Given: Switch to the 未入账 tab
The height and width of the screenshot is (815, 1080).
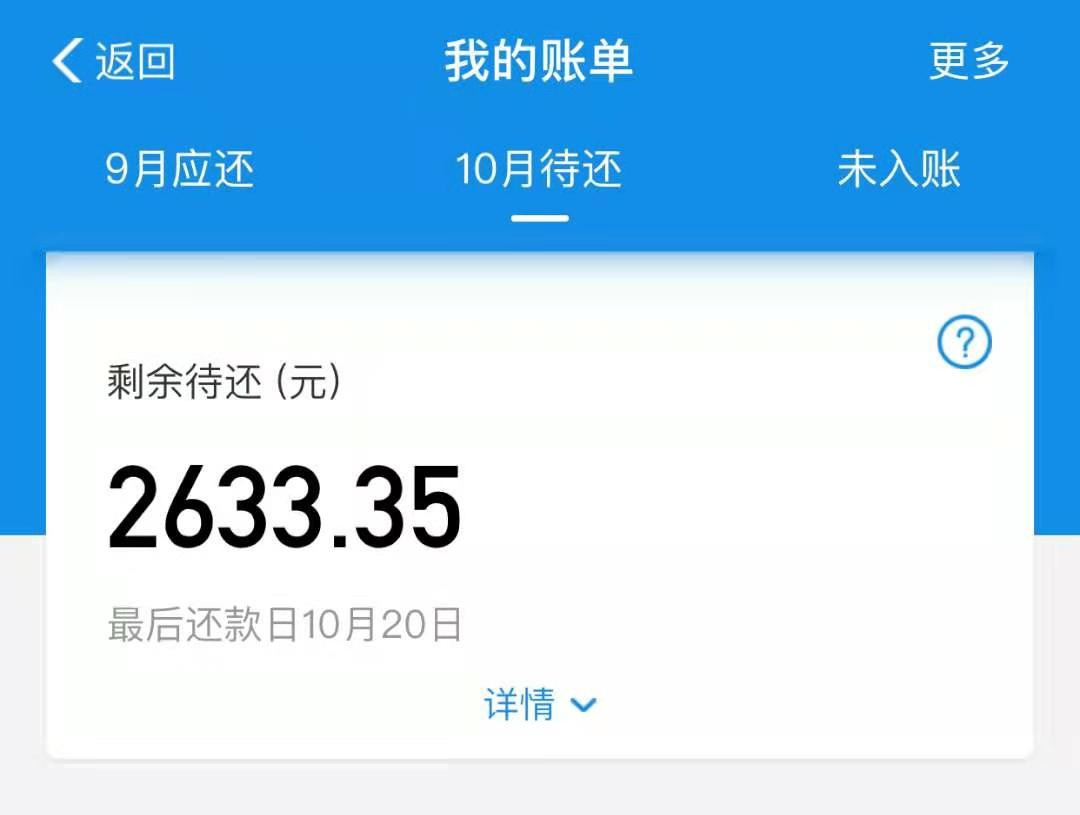Looking at the screenshot, I should [898, 169].
